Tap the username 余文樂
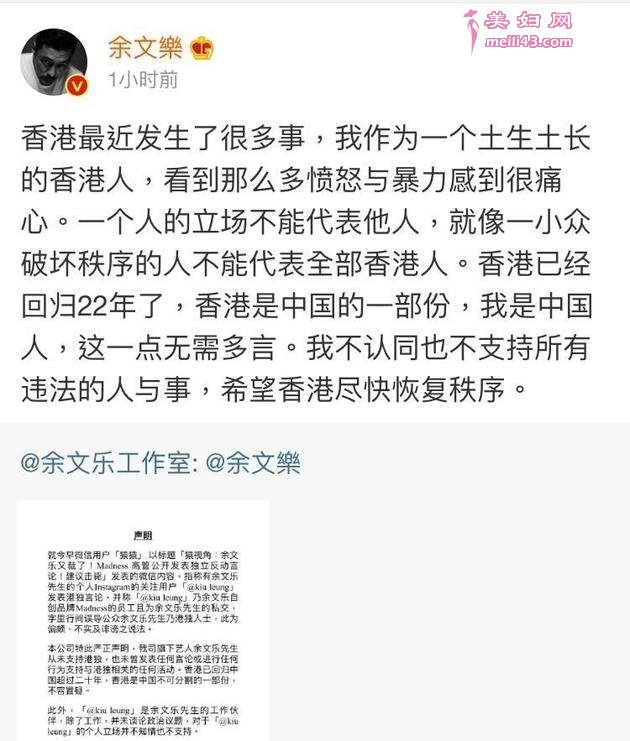The width and height of the screenshot is (630, 741). click(x=144, y=47)
